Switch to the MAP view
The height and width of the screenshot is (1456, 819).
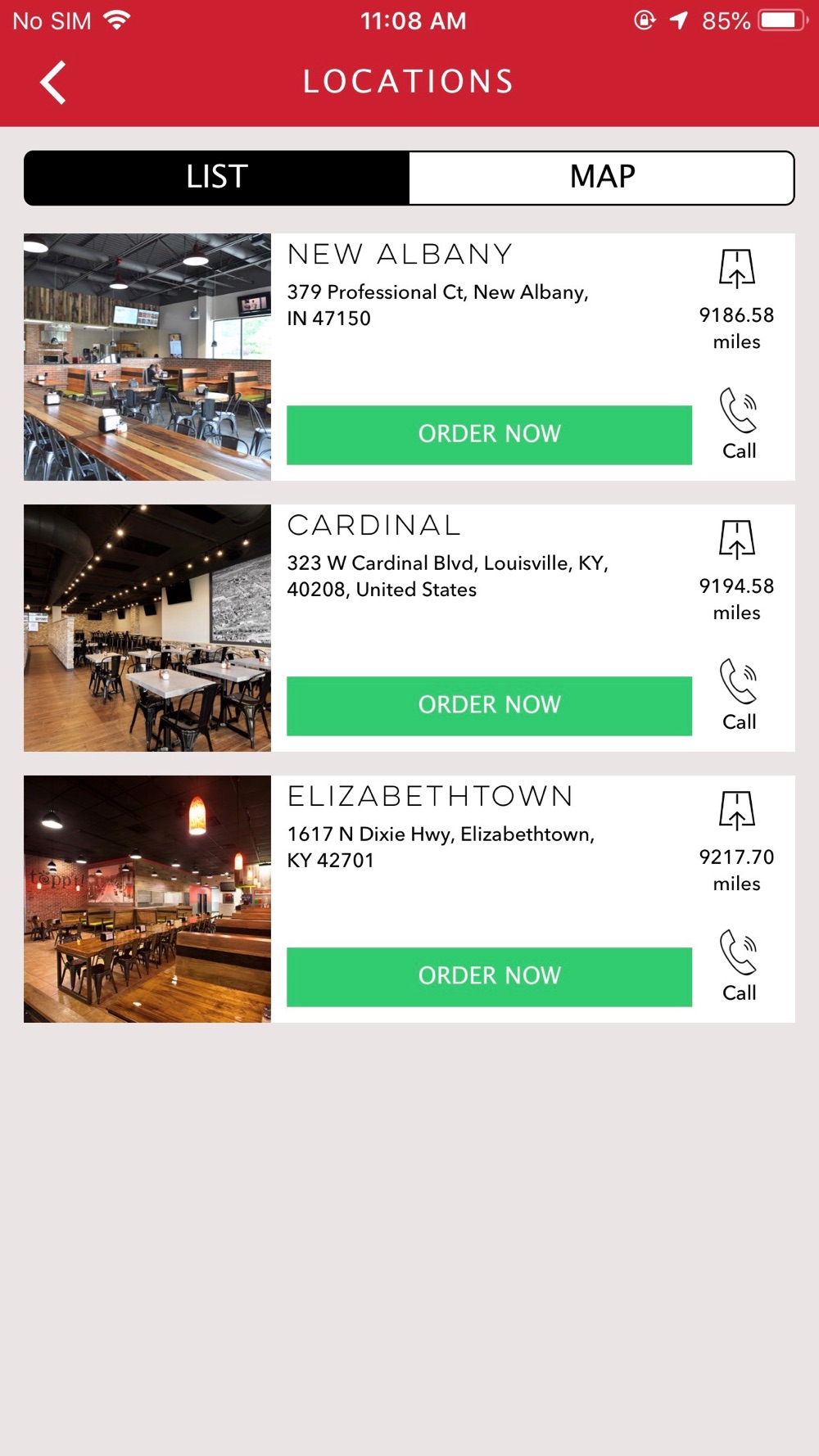coord(601,177)
